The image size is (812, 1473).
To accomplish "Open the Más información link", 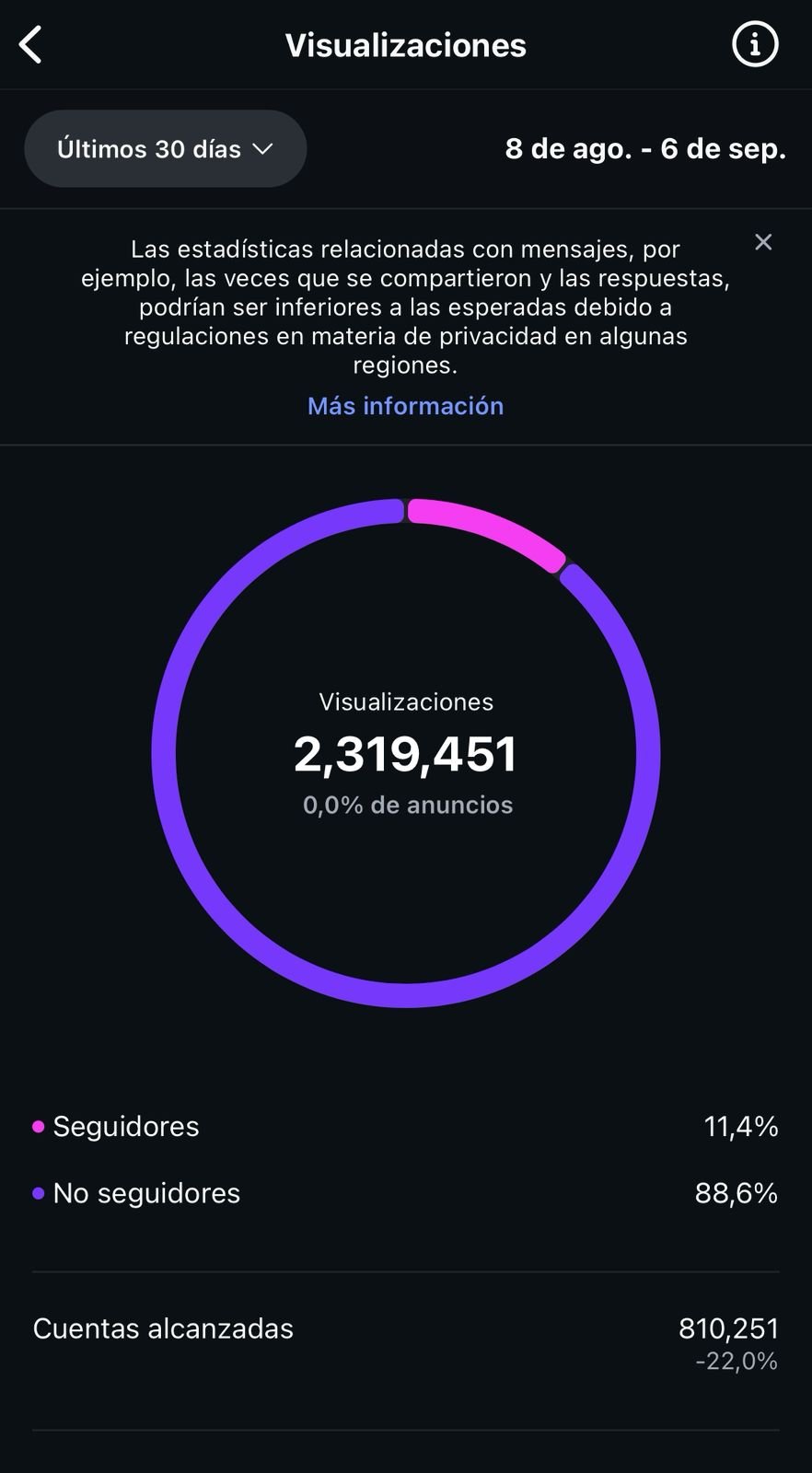I will click(406, 406).
